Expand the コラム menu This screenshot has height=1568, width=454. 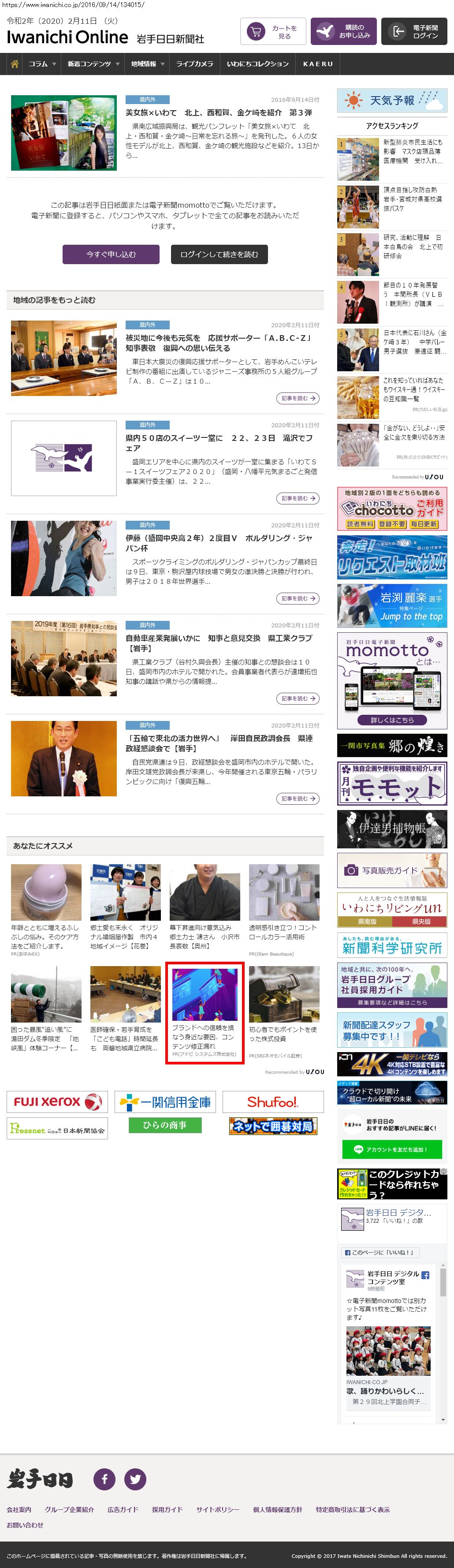42,64
